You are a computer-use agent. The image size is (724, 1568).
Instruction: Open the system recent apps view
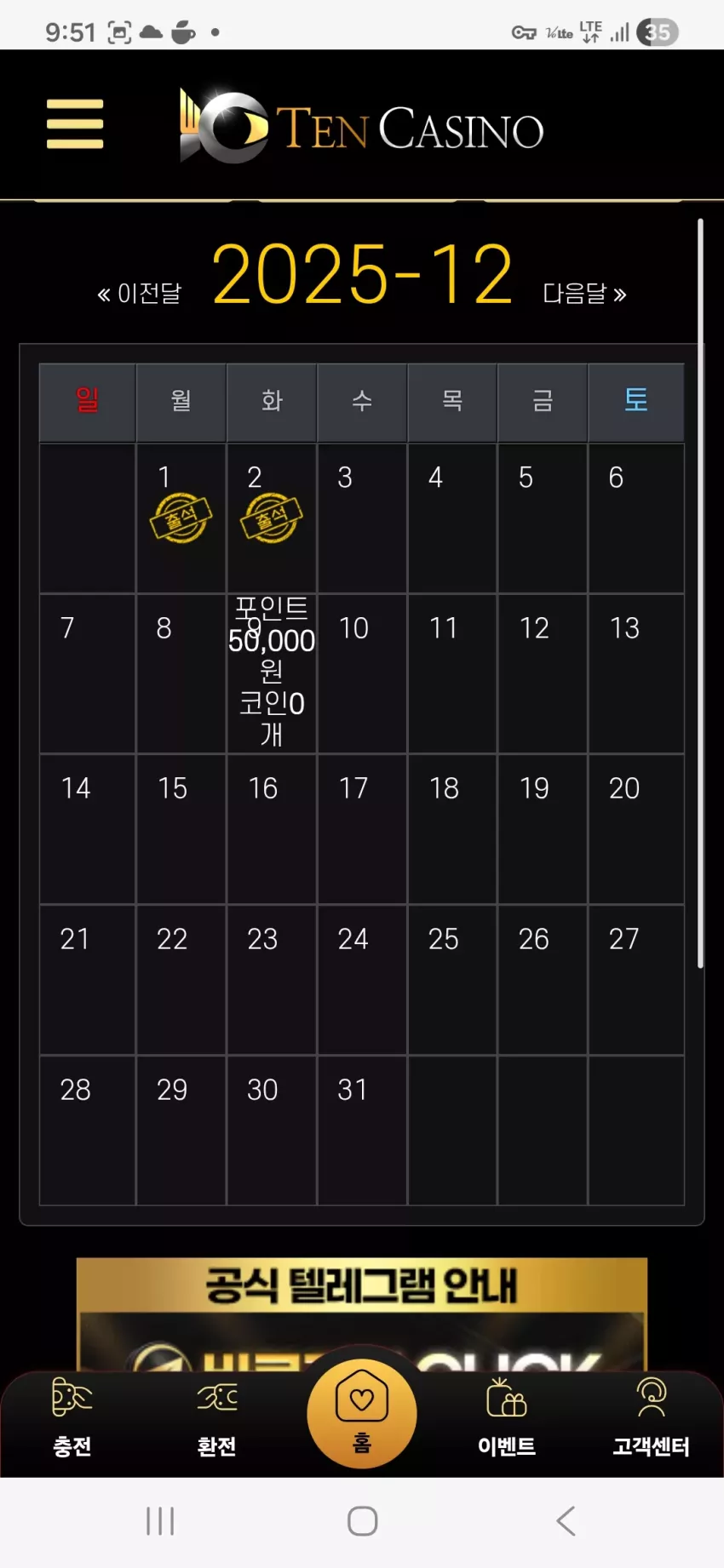(x=160, y=1521)
